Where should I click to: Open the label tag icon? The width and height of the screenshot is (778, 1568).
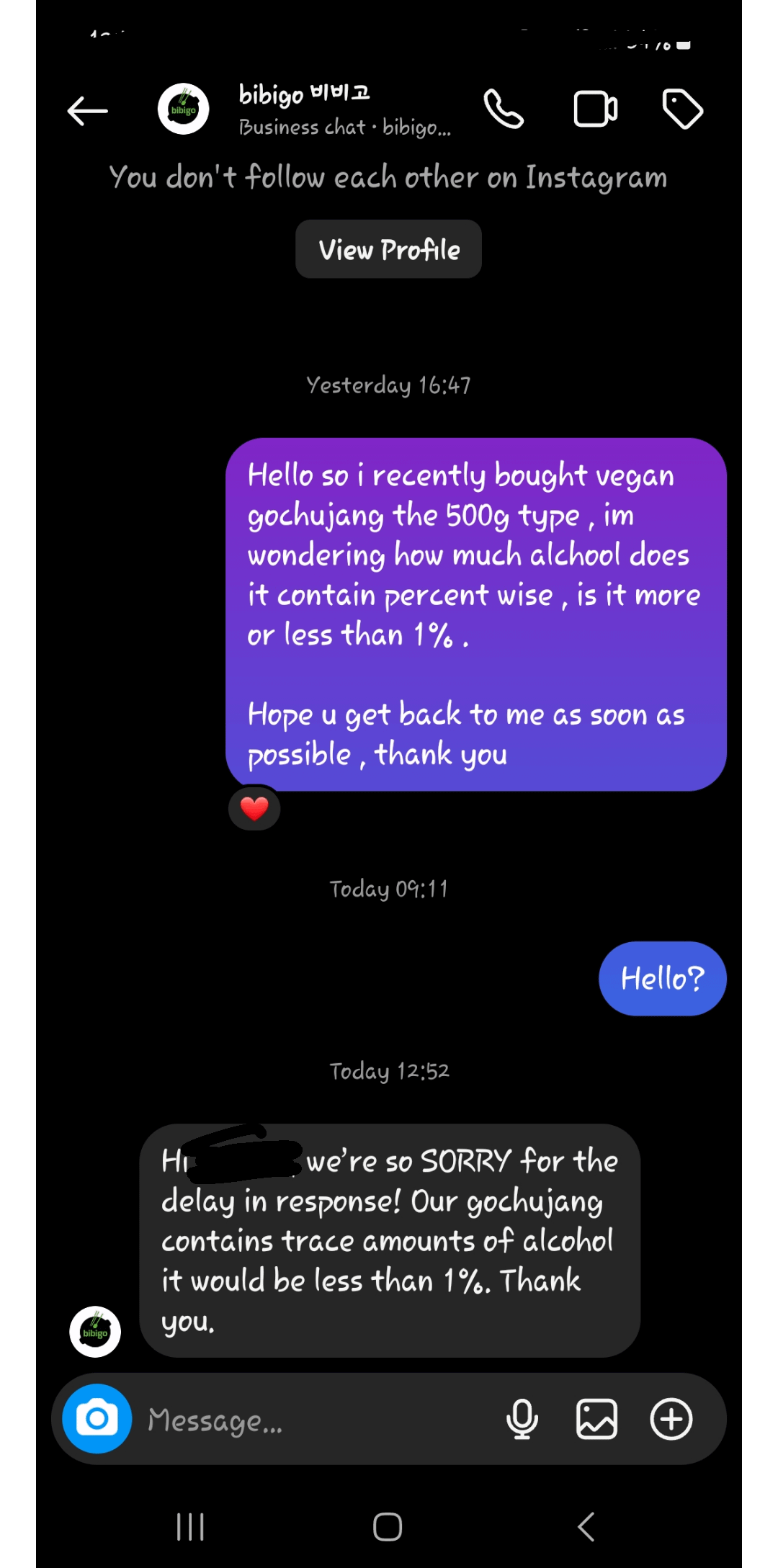coord(682,109)
